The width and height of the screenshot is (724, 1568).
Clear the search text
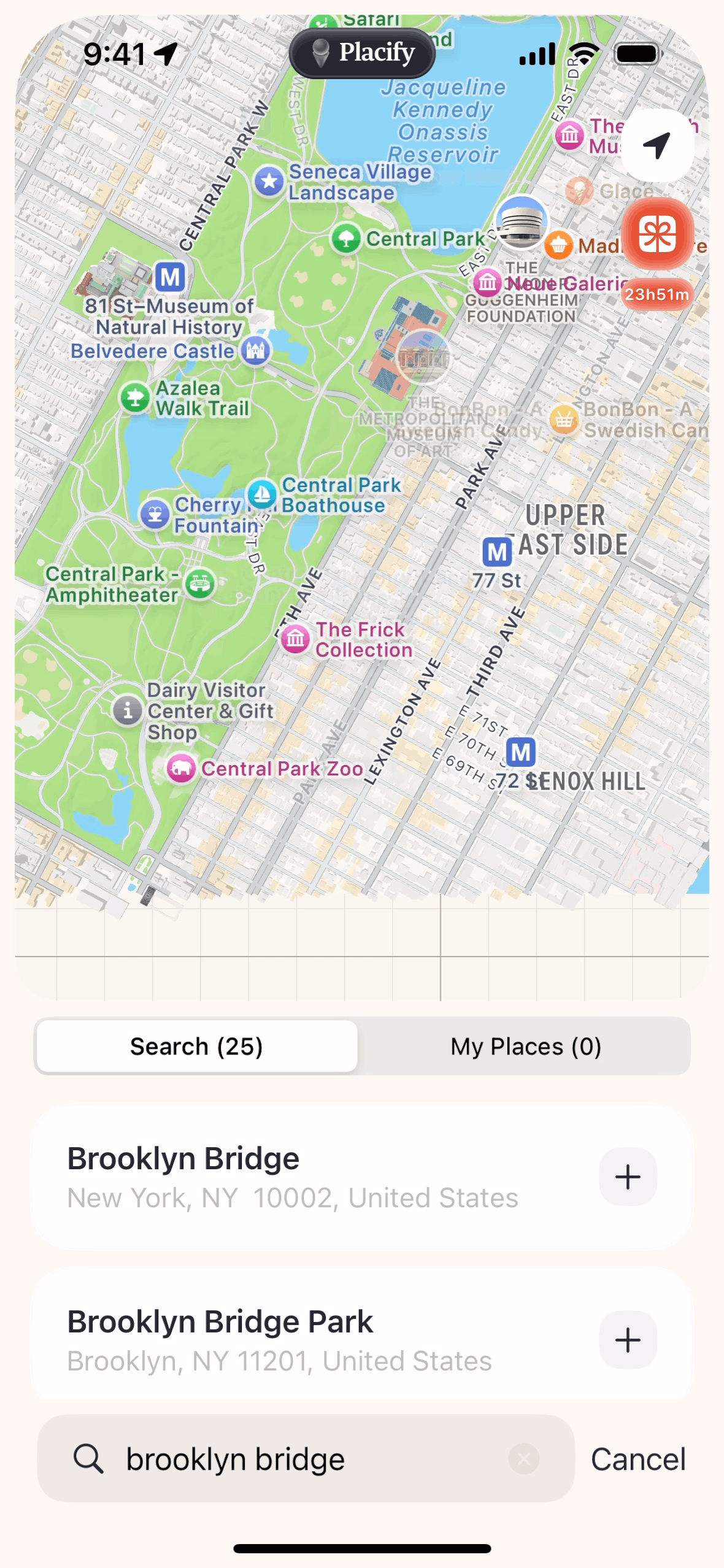coord(523,1458)
